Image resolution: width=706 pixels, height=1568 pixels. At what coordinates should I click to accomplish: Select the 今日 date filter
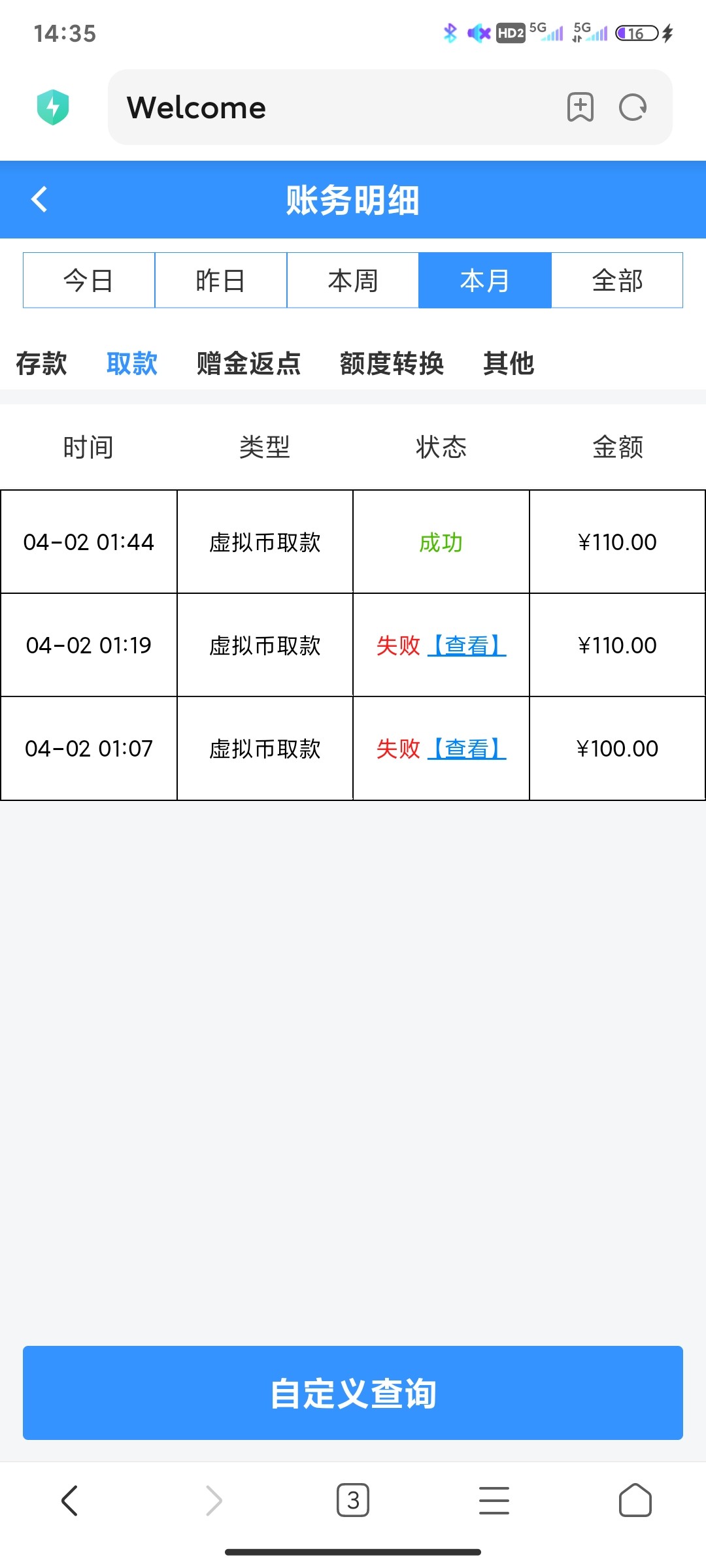click(89, 280)
